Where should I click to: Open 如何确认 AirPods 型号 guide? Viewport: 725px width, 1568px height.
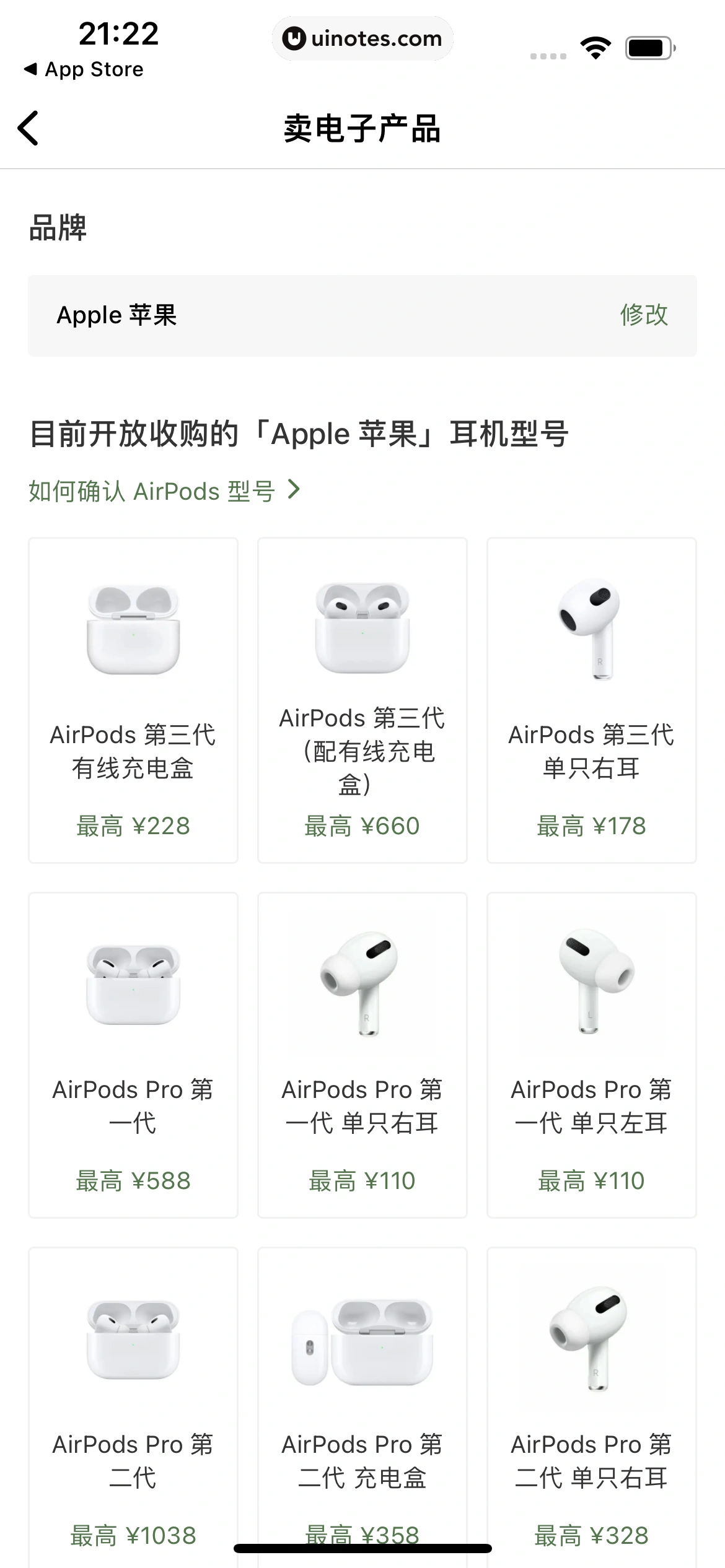pyautogui.click(x=164, y=491)
